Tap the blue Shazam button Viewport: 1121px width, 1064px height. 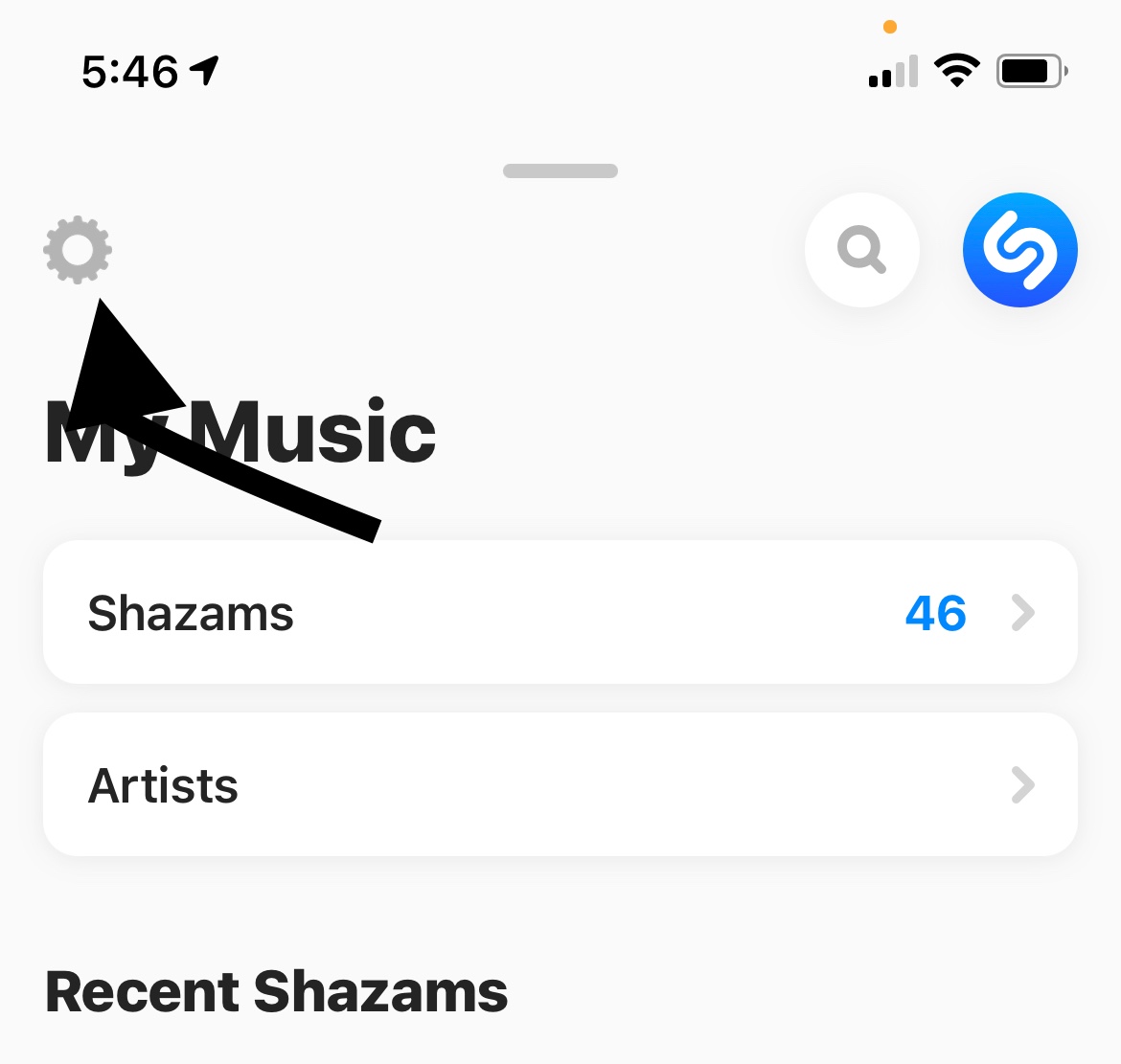pos(1019,250)
